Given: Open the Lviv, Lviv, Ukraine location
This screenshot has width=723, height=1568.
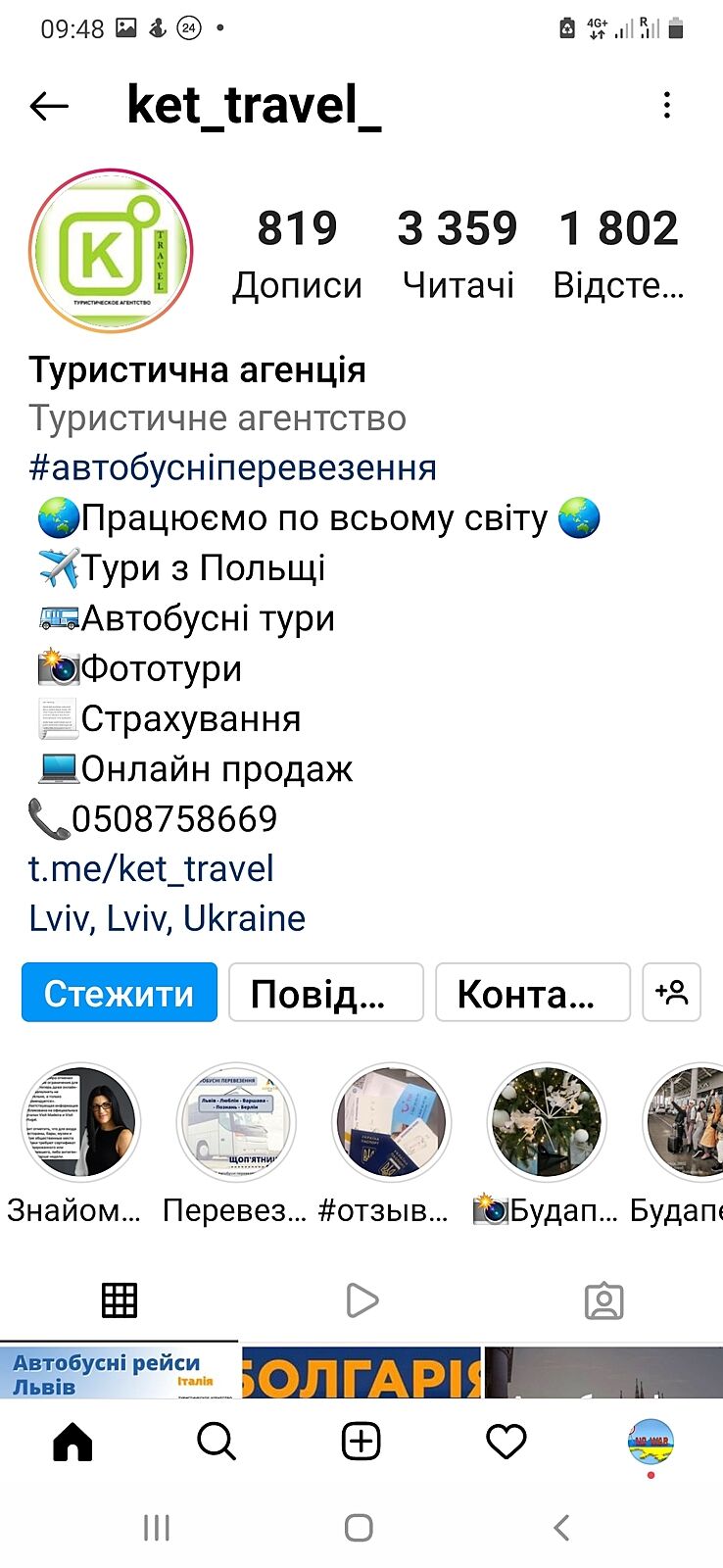Looking at the screenshot, I should click(167, 918).
